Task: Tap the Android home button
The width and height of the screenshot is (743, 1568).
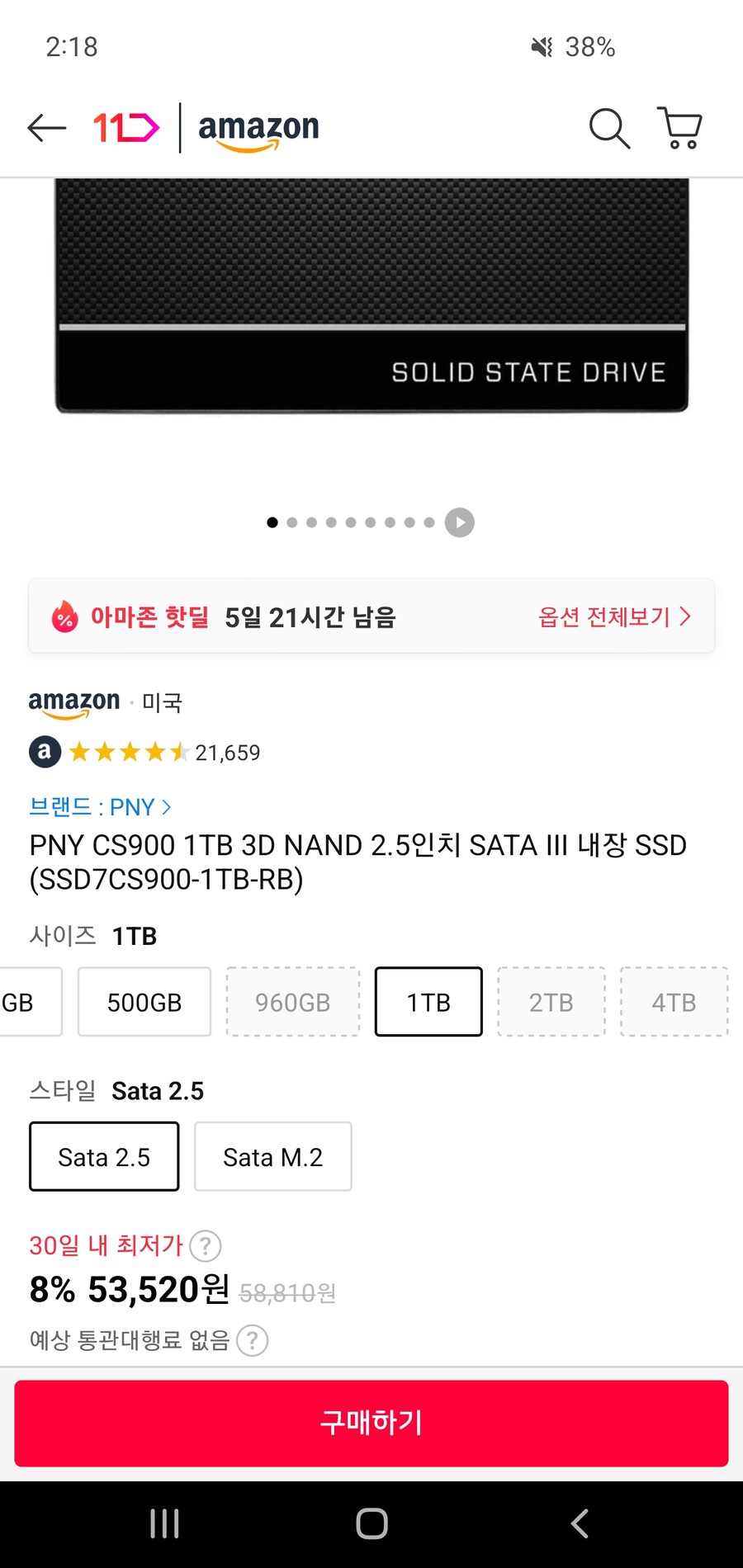Action: [371, 1524]
